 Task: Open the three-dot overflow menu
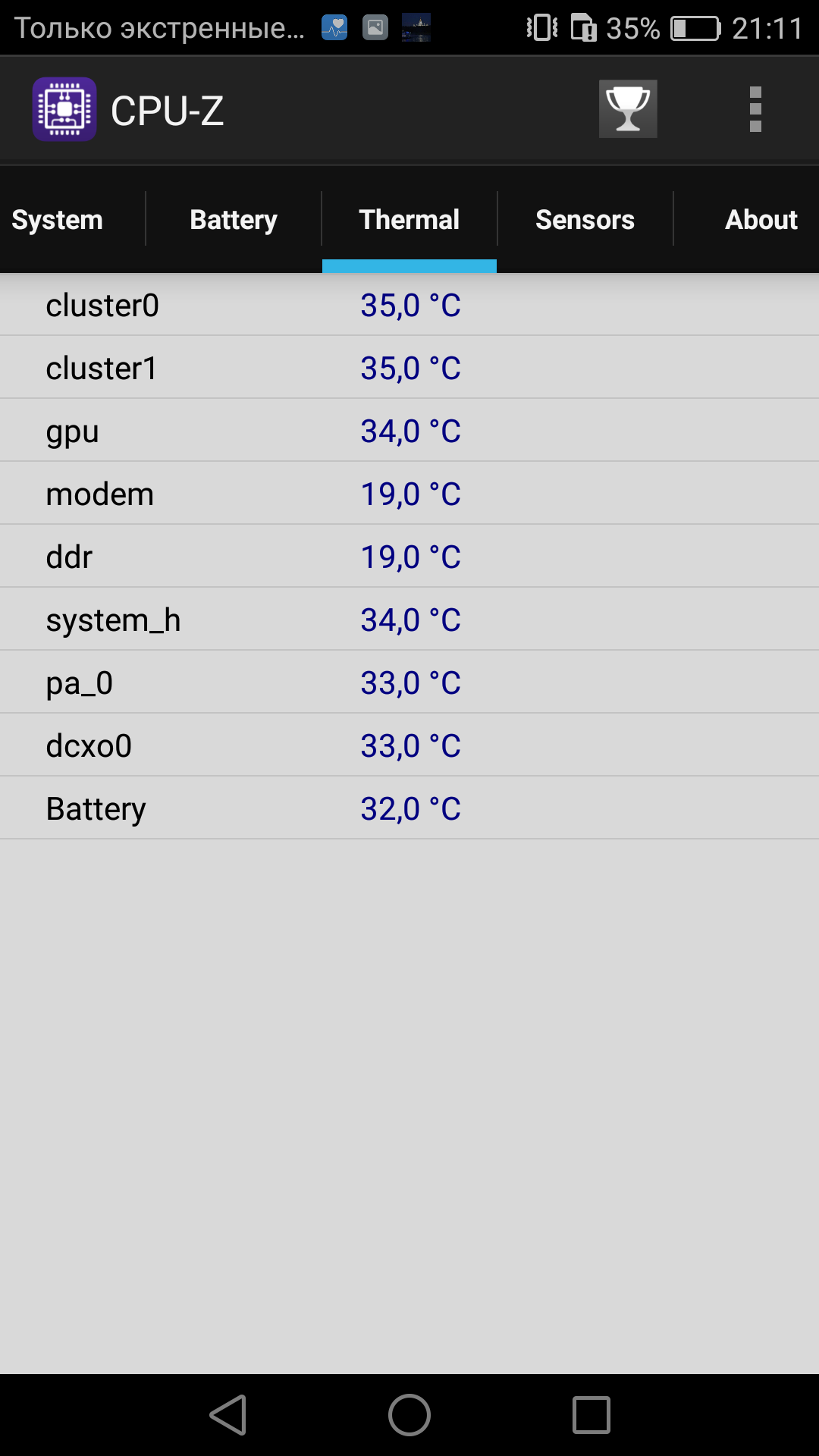[x=755, y=109]
